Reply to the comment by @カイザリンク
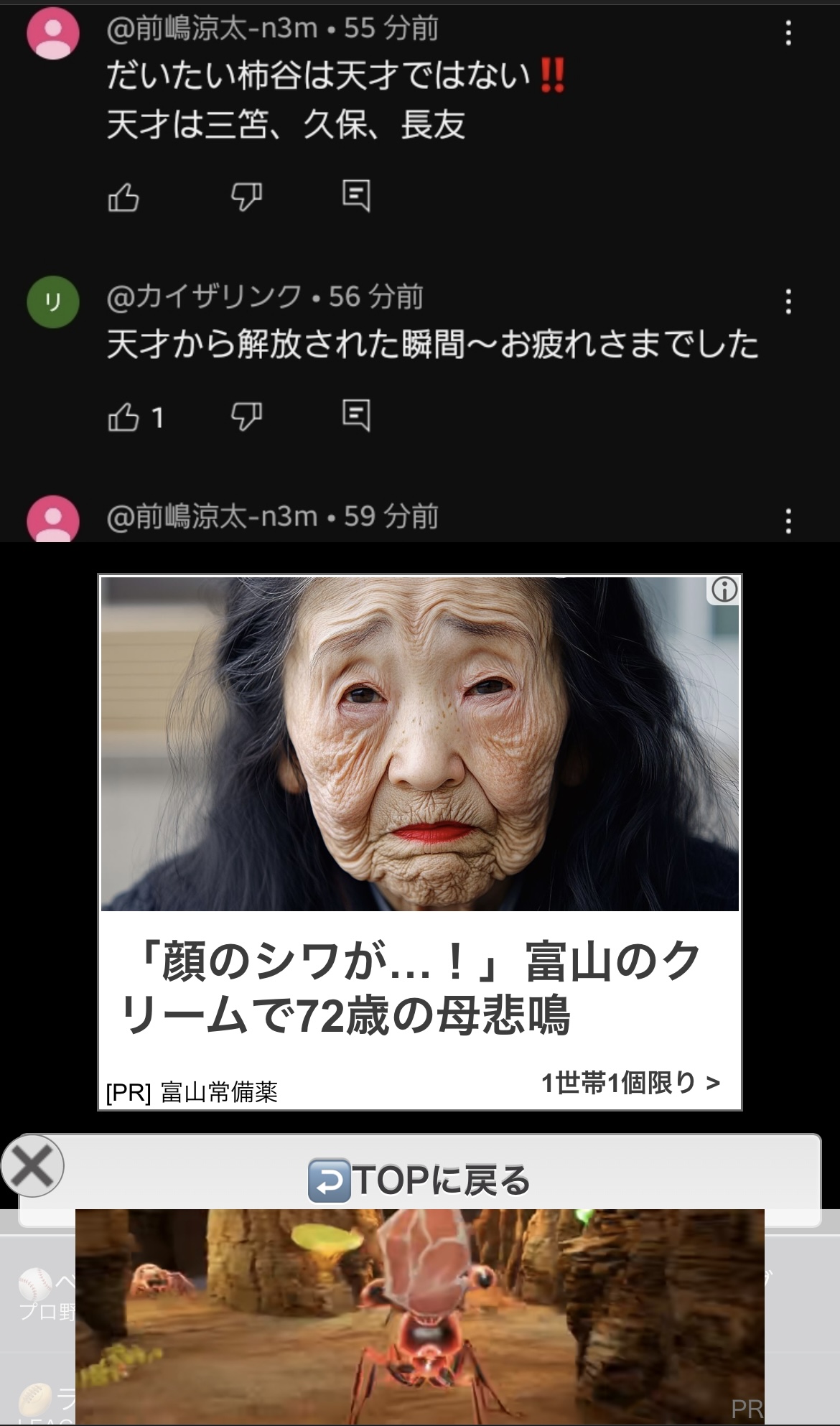This screenshot has height=1426, width=840. click(356, 415)
